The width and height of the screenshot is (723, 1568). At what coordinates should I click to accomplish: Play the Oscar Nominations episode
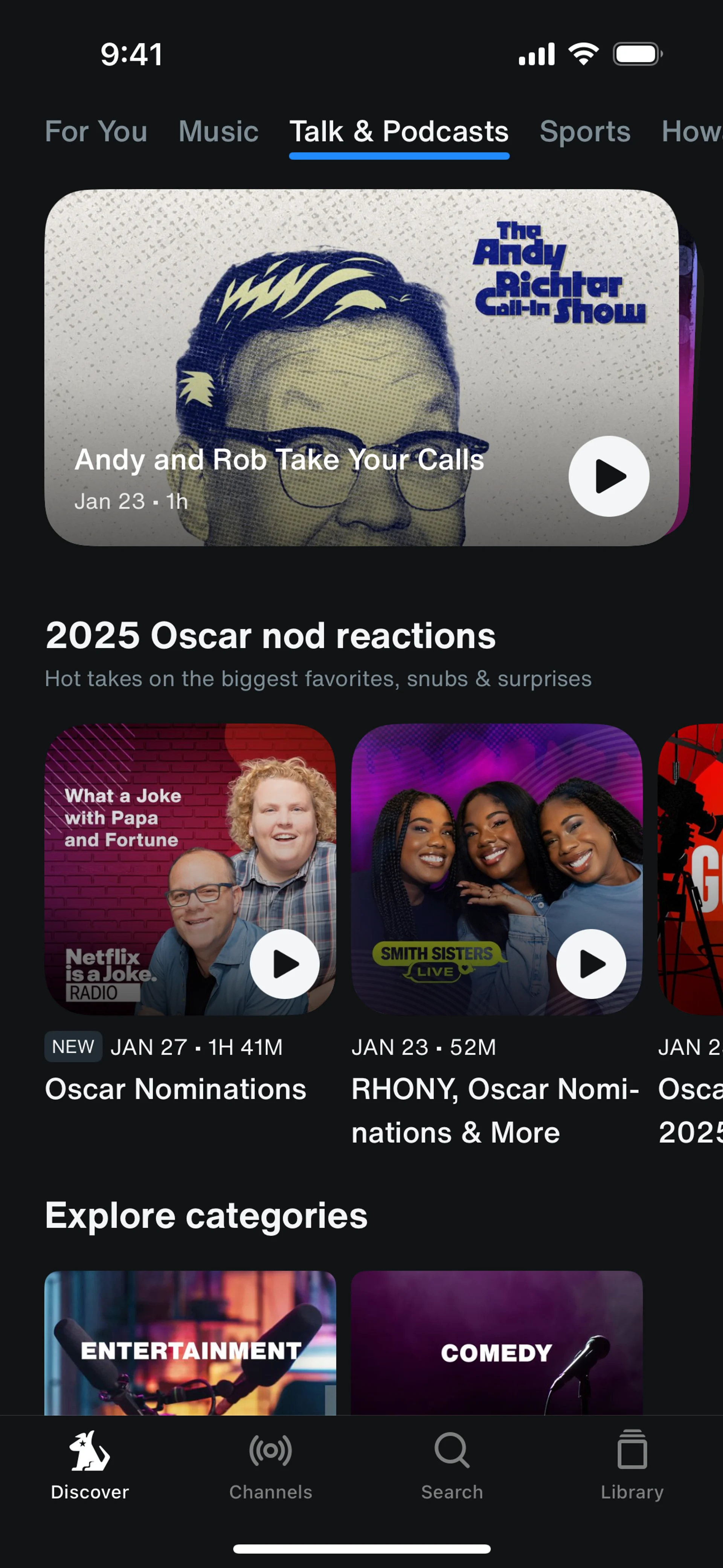pos(284,964)
